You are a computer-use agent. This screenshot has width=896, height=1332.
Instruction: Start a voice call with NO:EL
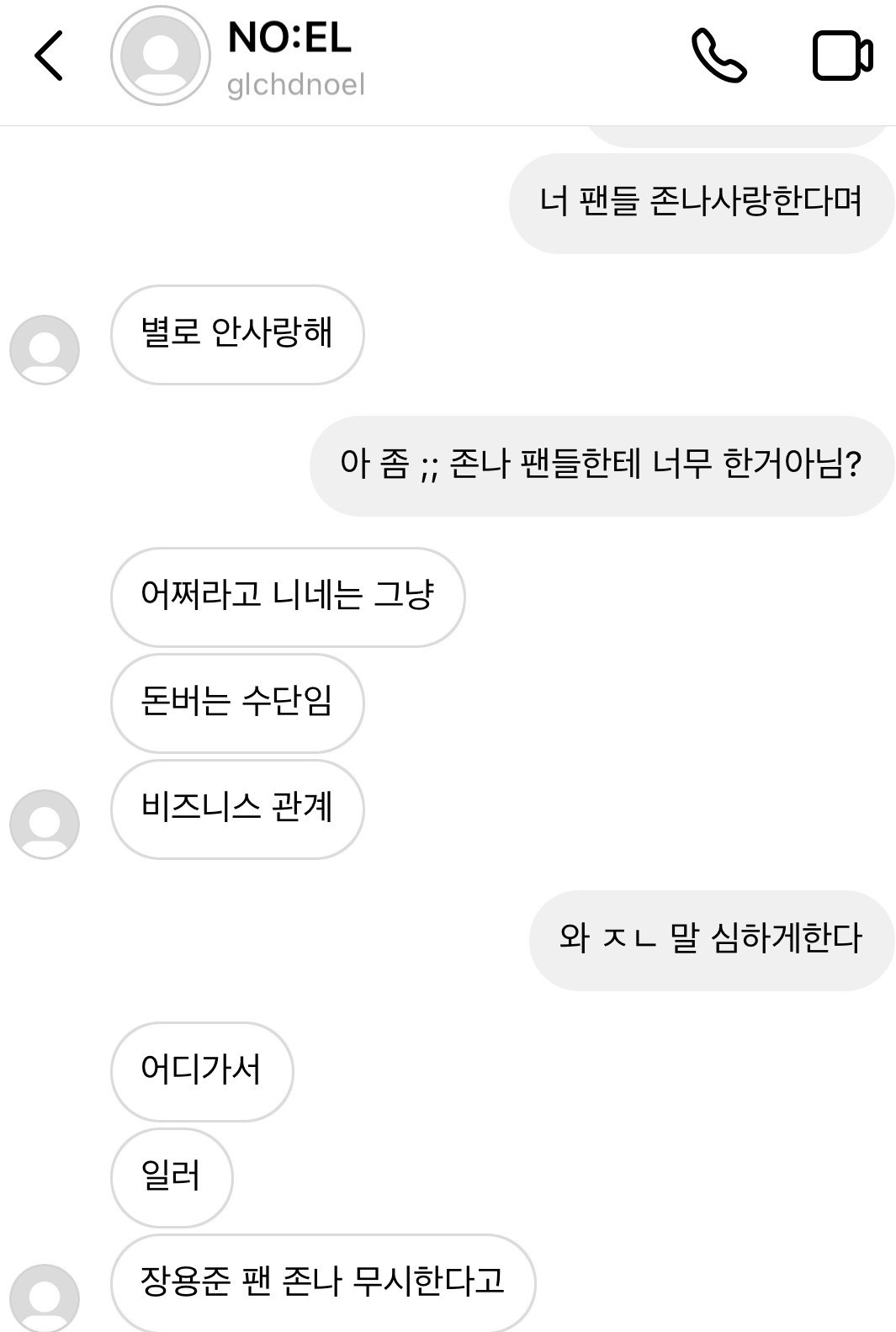(718, 56)
